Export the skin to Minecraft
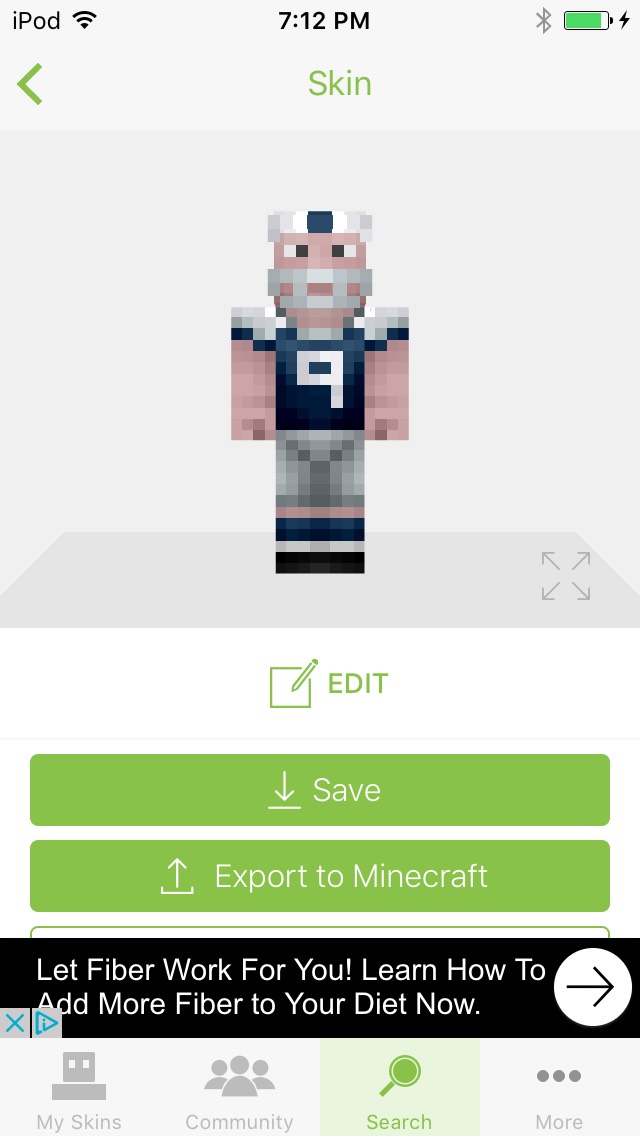Screen dimensions: 640x1136 click(320, 876)
